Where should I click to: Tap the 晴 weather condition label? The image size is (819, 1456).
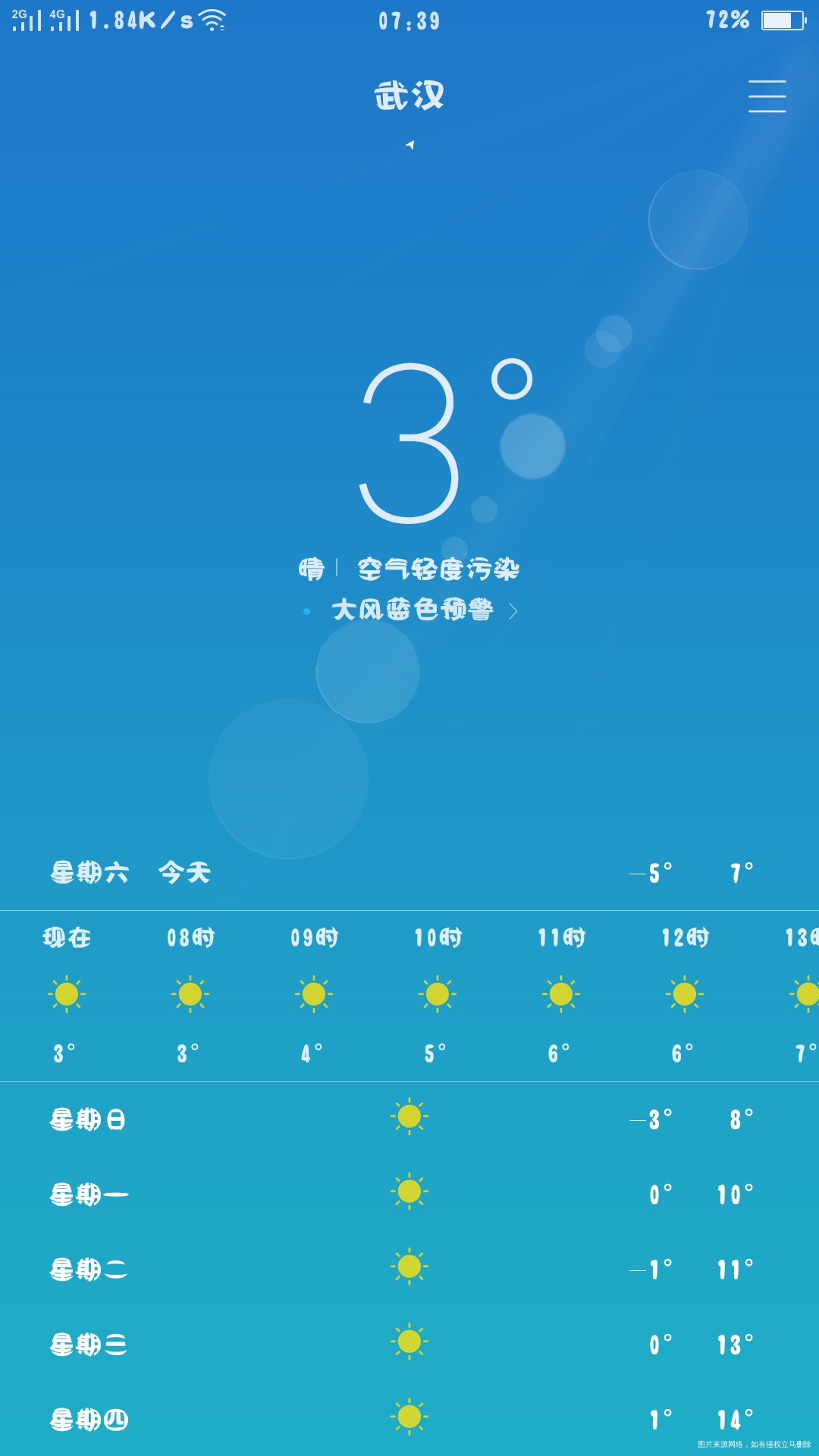coord(311,569)
